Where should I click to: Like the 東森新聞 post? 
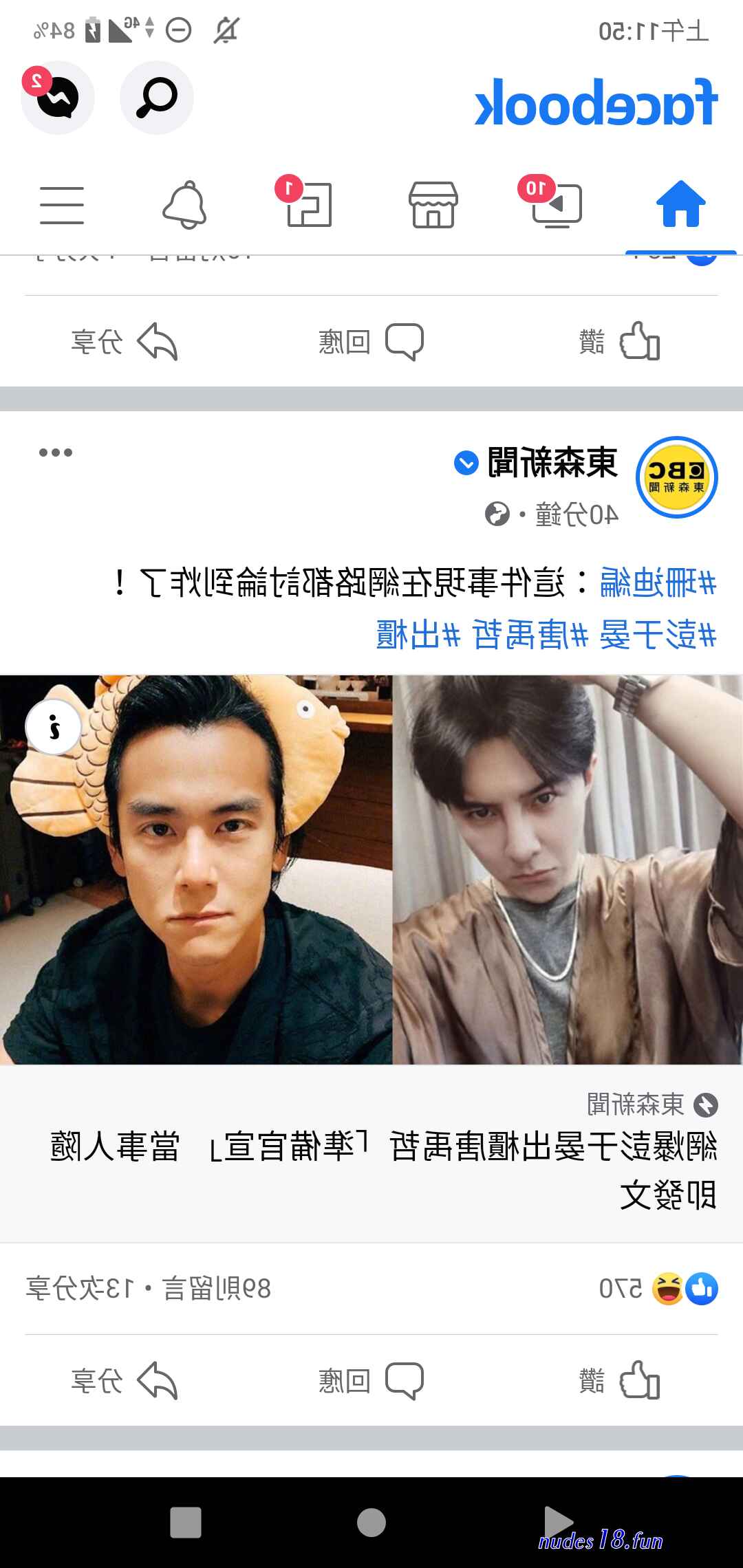point(619,1380)
